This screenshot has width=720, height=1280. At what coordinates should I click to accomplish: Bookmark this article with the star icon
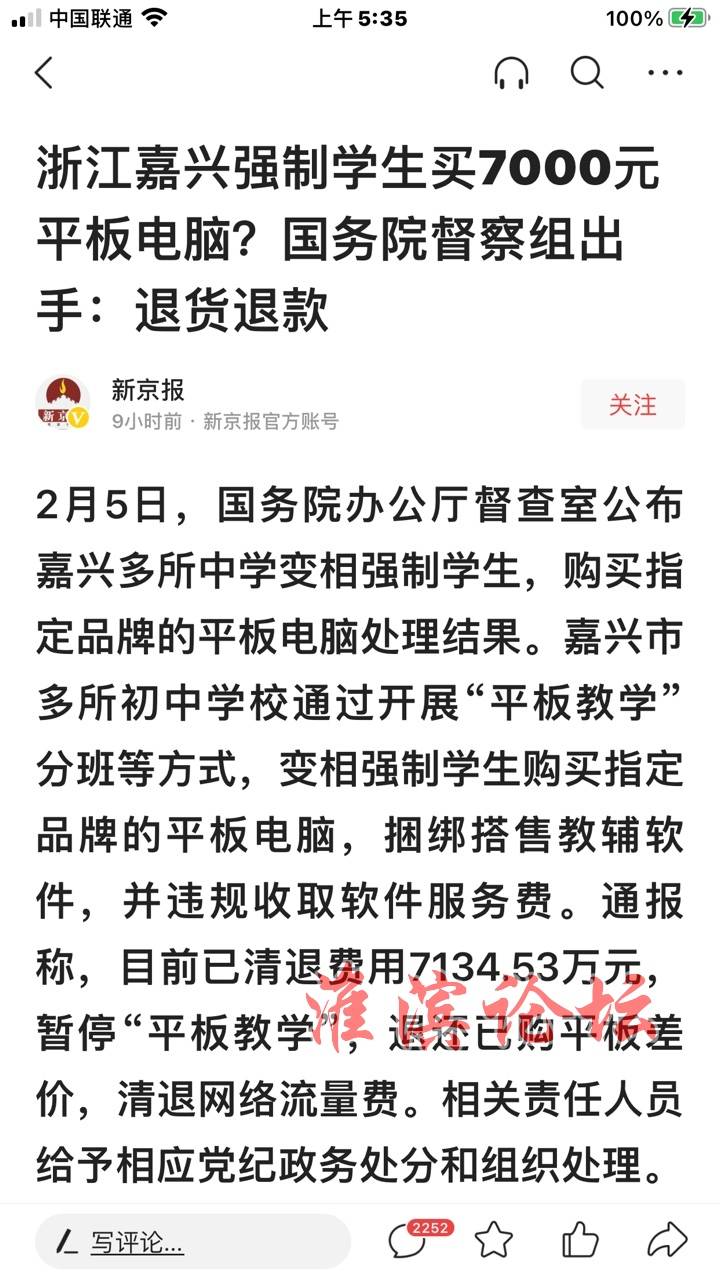coord(494,1242)
